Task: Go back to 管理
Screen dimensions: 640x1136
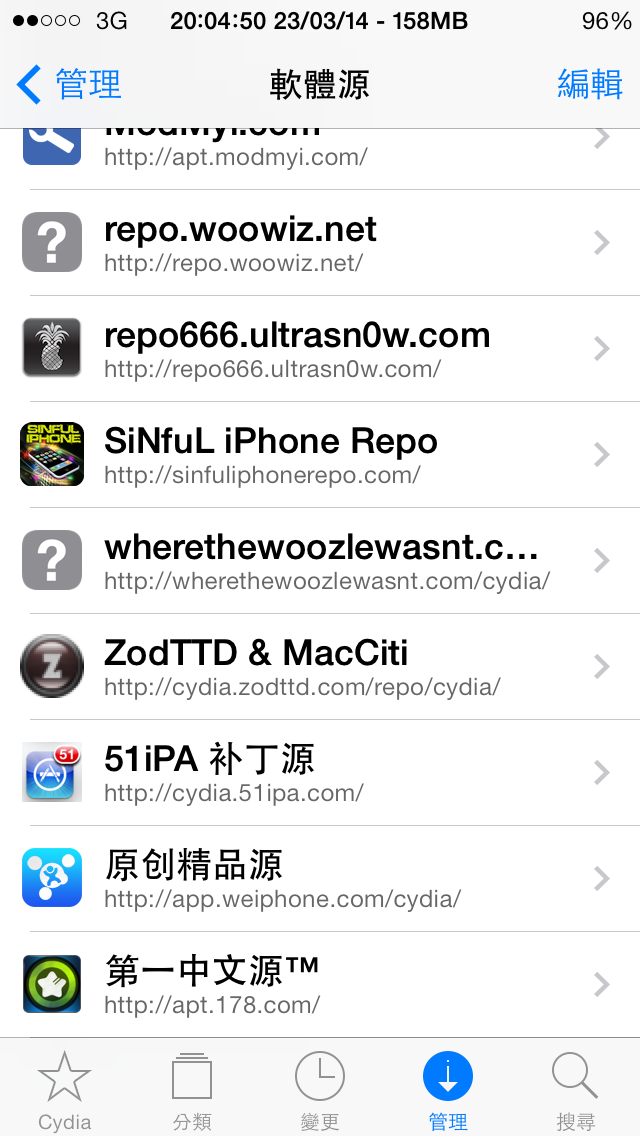Action: [x=70, y=85]
